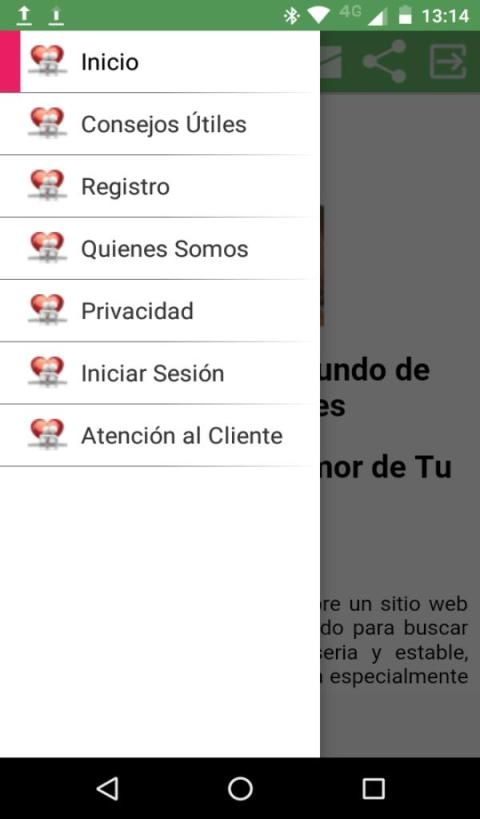Go to the home screen
480x819 pixels.
(240, 788)
